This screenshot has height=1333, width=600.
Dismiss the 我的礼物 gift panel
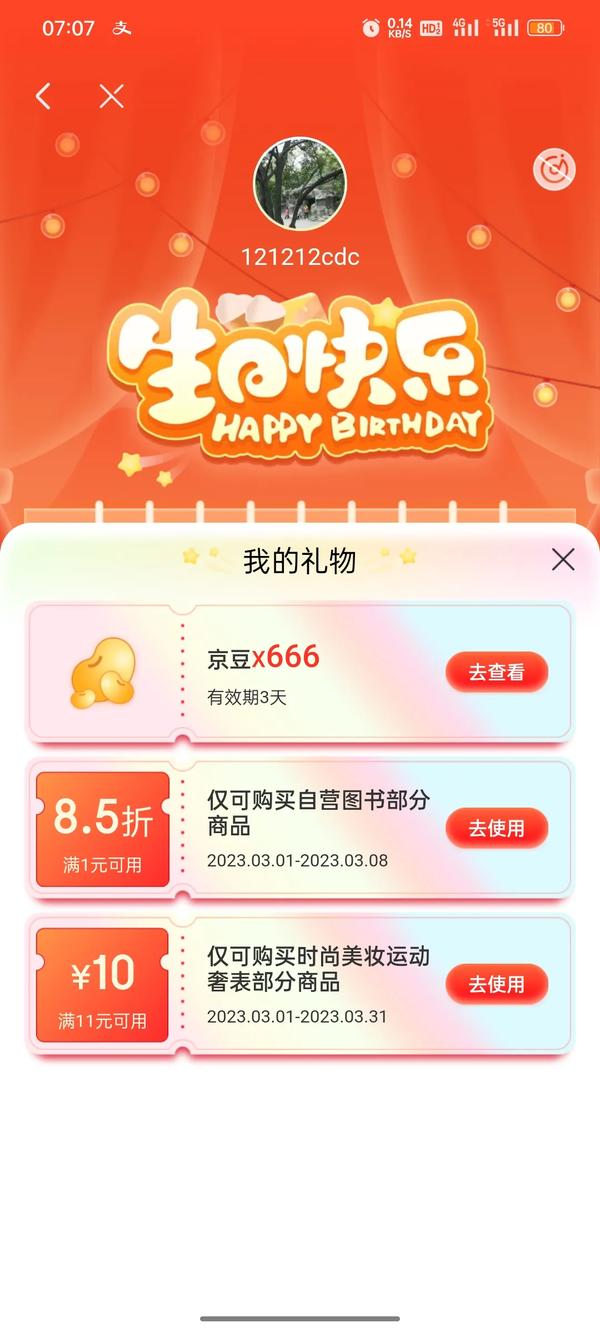[x=563, y=560]
